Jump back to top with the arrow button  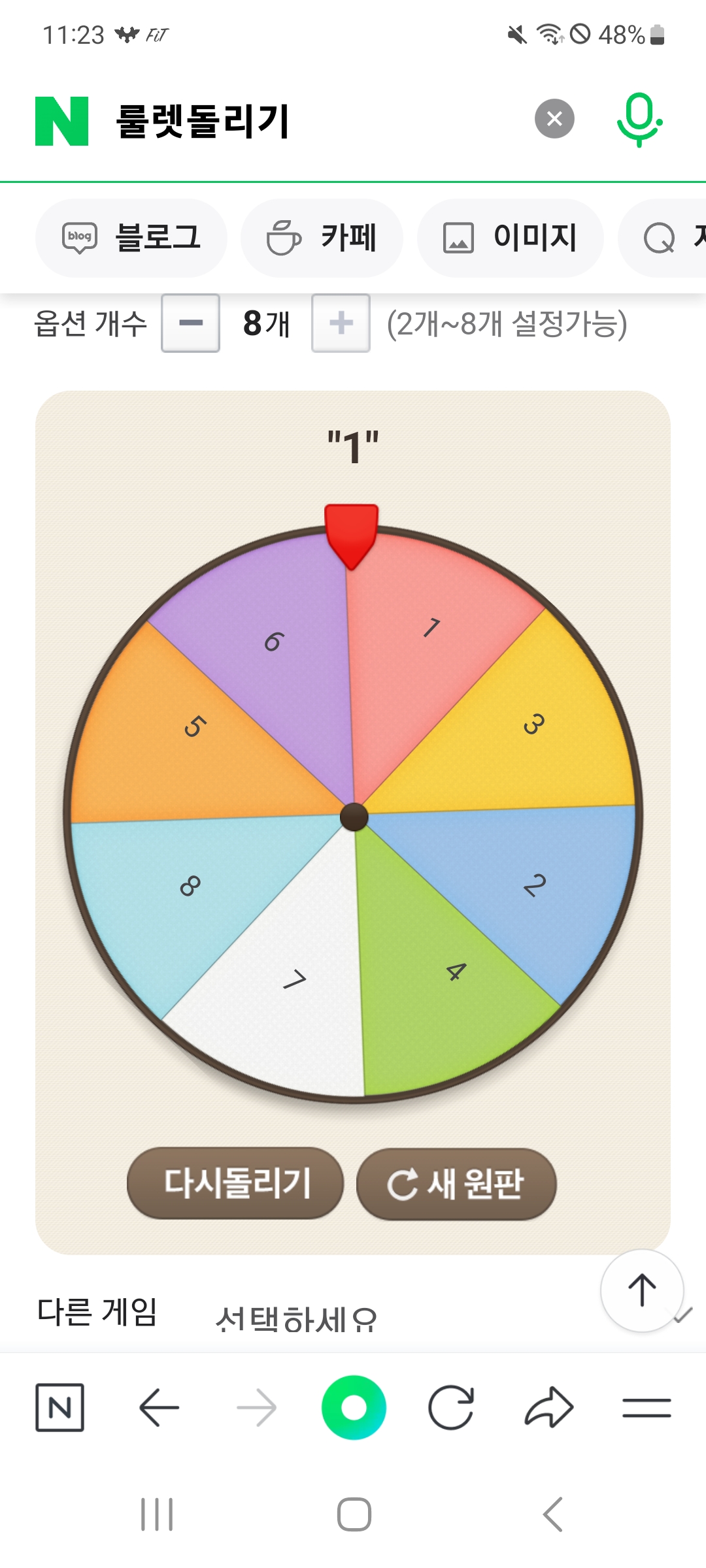[642, 1290]
